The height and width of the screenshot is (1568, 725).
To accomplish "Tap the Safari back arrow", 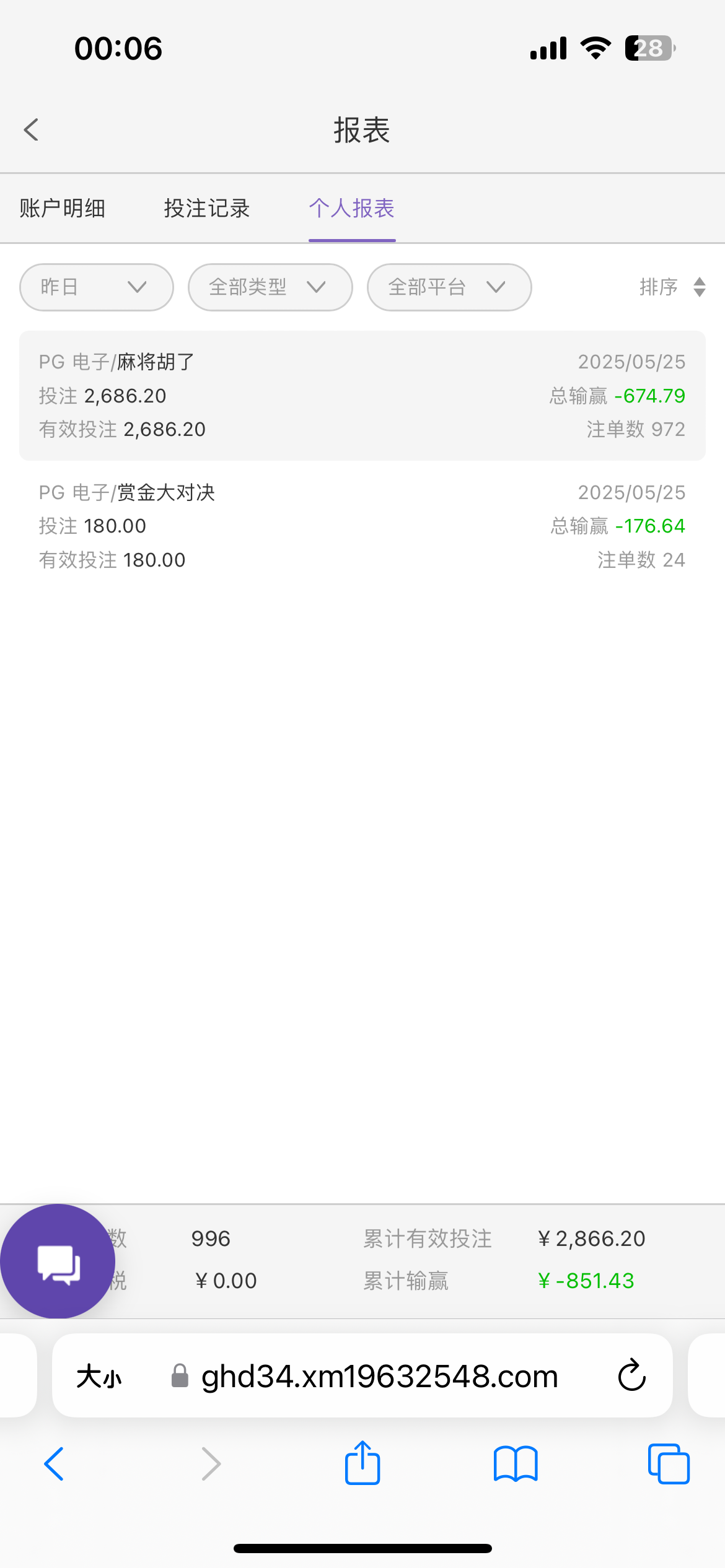I will coord(55,1464).
